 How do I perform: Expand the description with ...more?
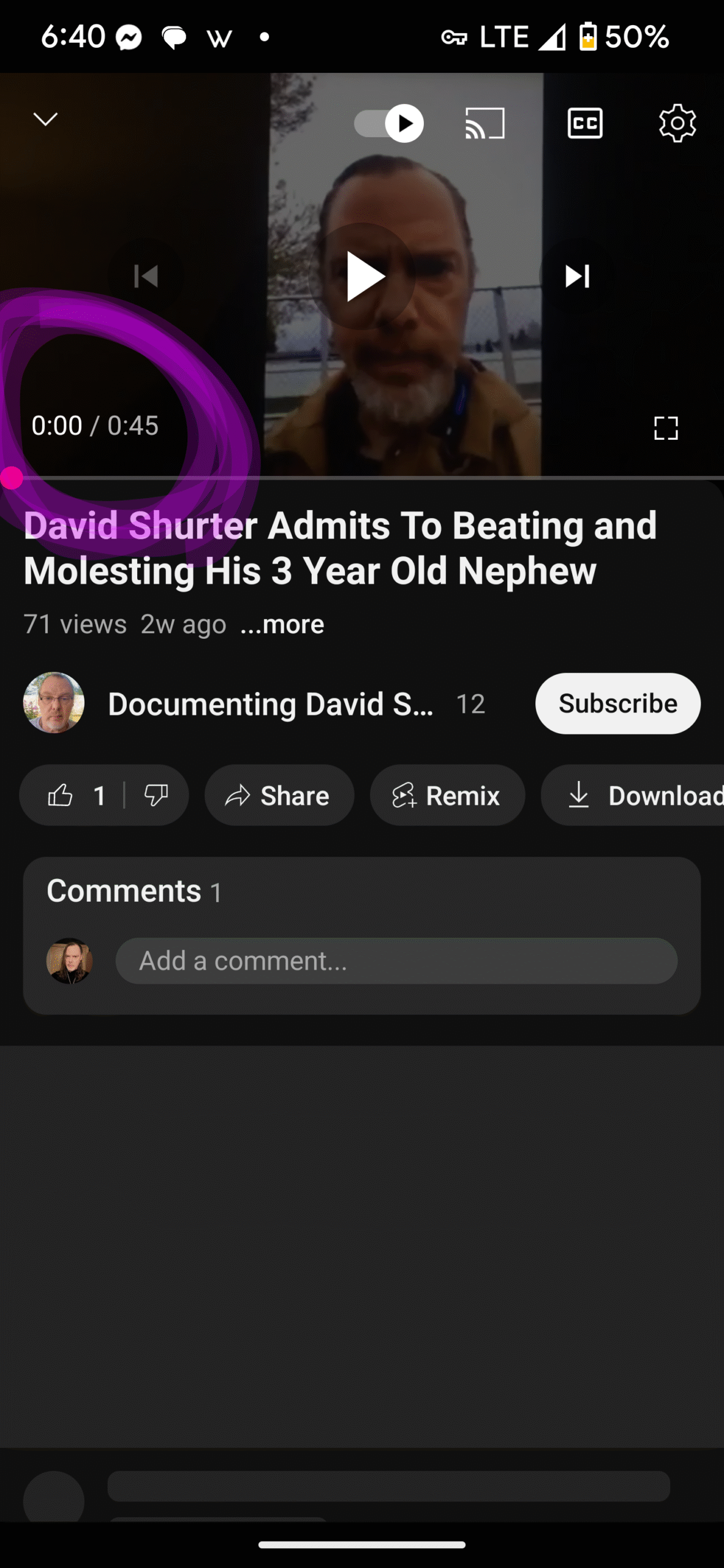(x=282, y=625)
